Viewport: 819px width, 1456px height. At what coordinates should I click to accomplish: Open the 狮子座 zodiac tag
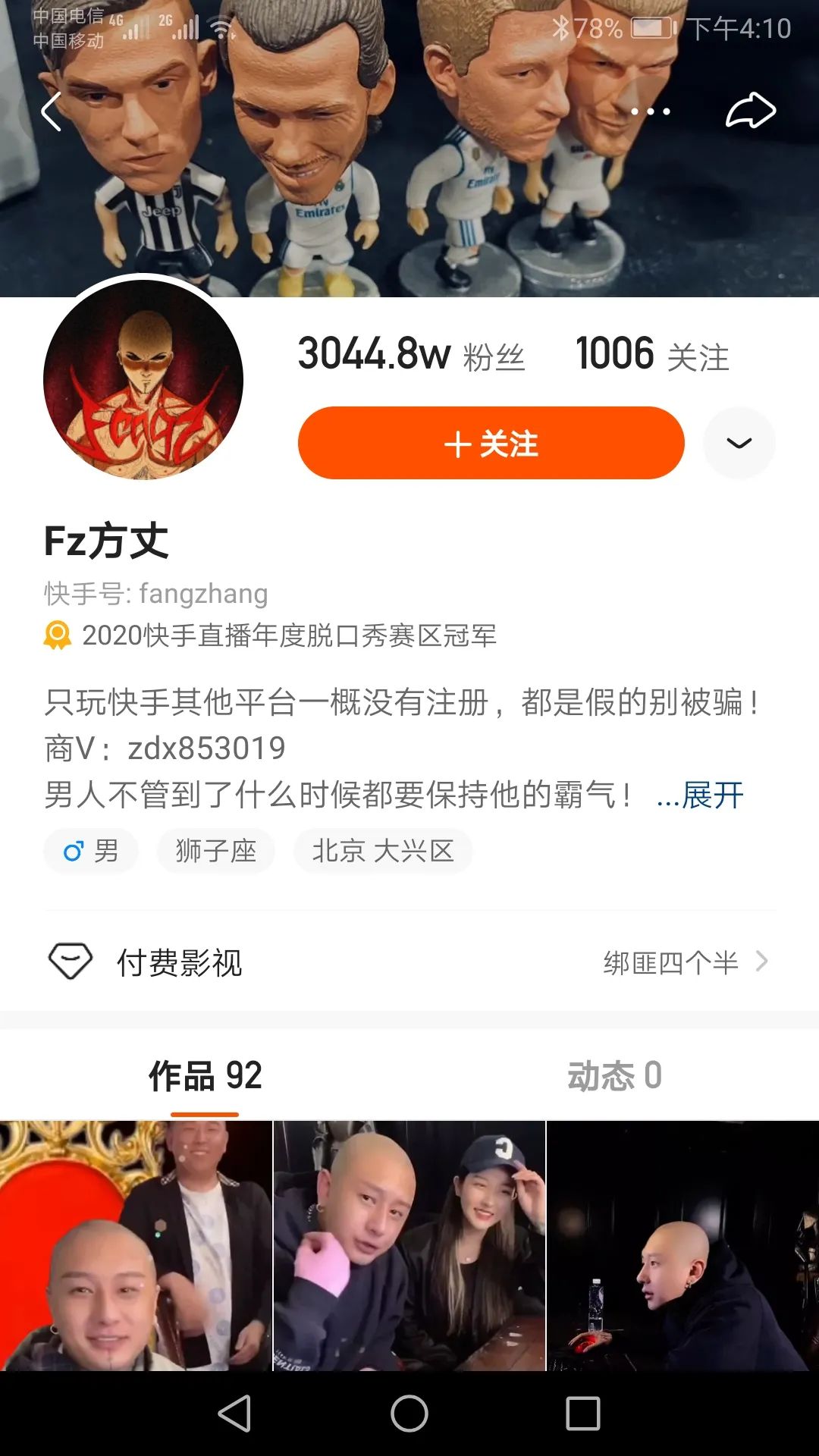point(215,851)
